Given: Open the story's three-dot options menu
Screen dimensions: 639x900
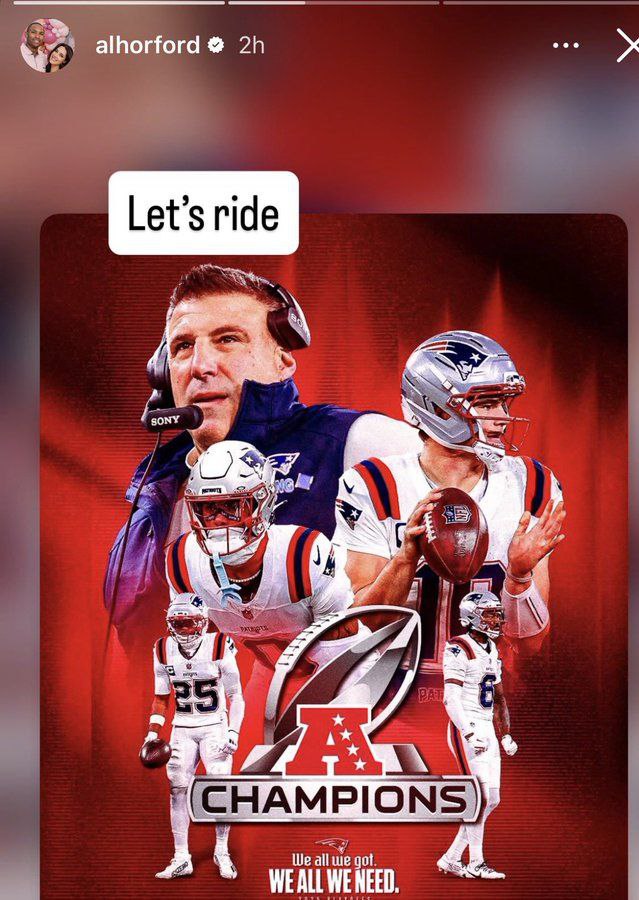Looking at the screenshot, I should pos(565,46).
